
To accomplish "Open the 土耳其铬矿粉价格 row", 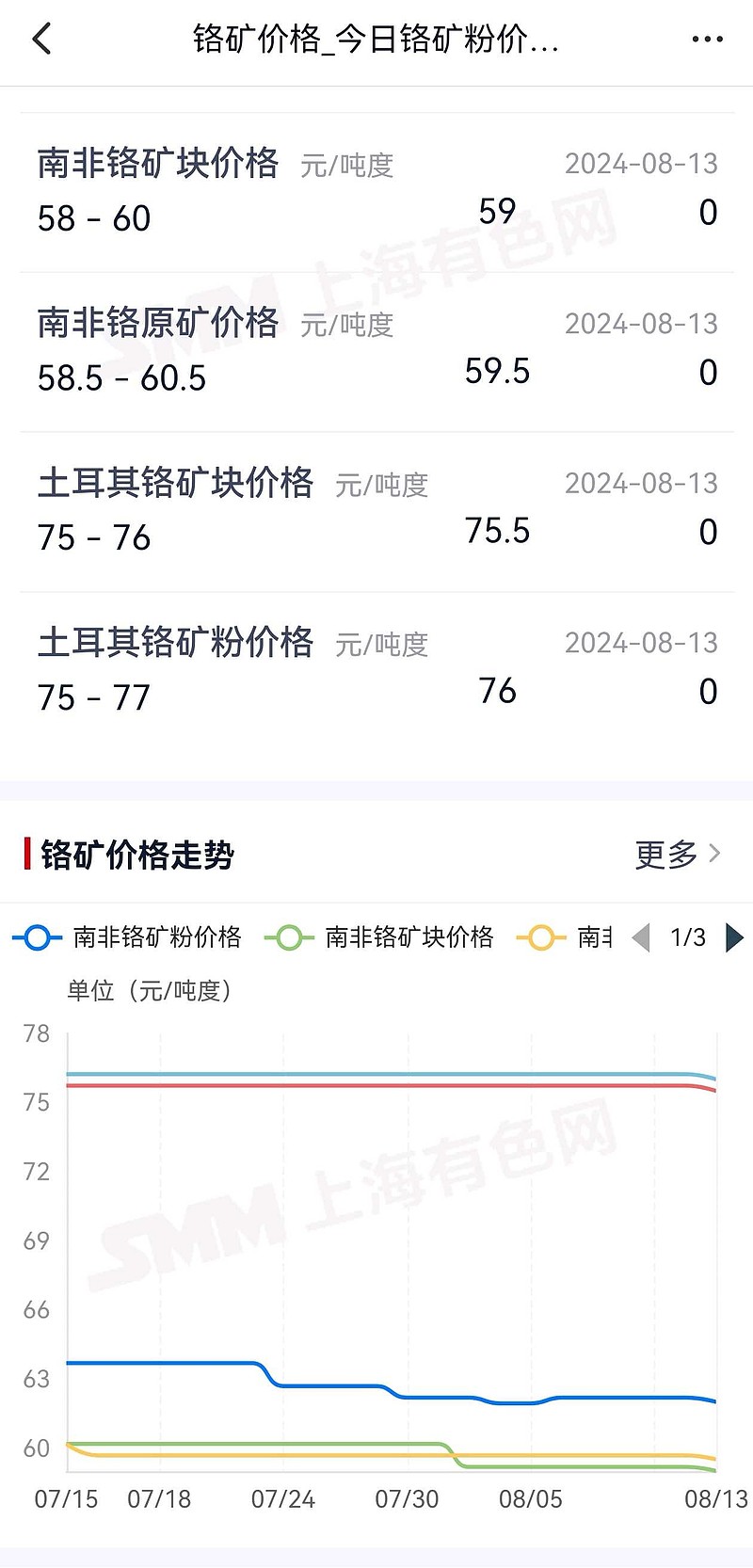I will point(376,672).
